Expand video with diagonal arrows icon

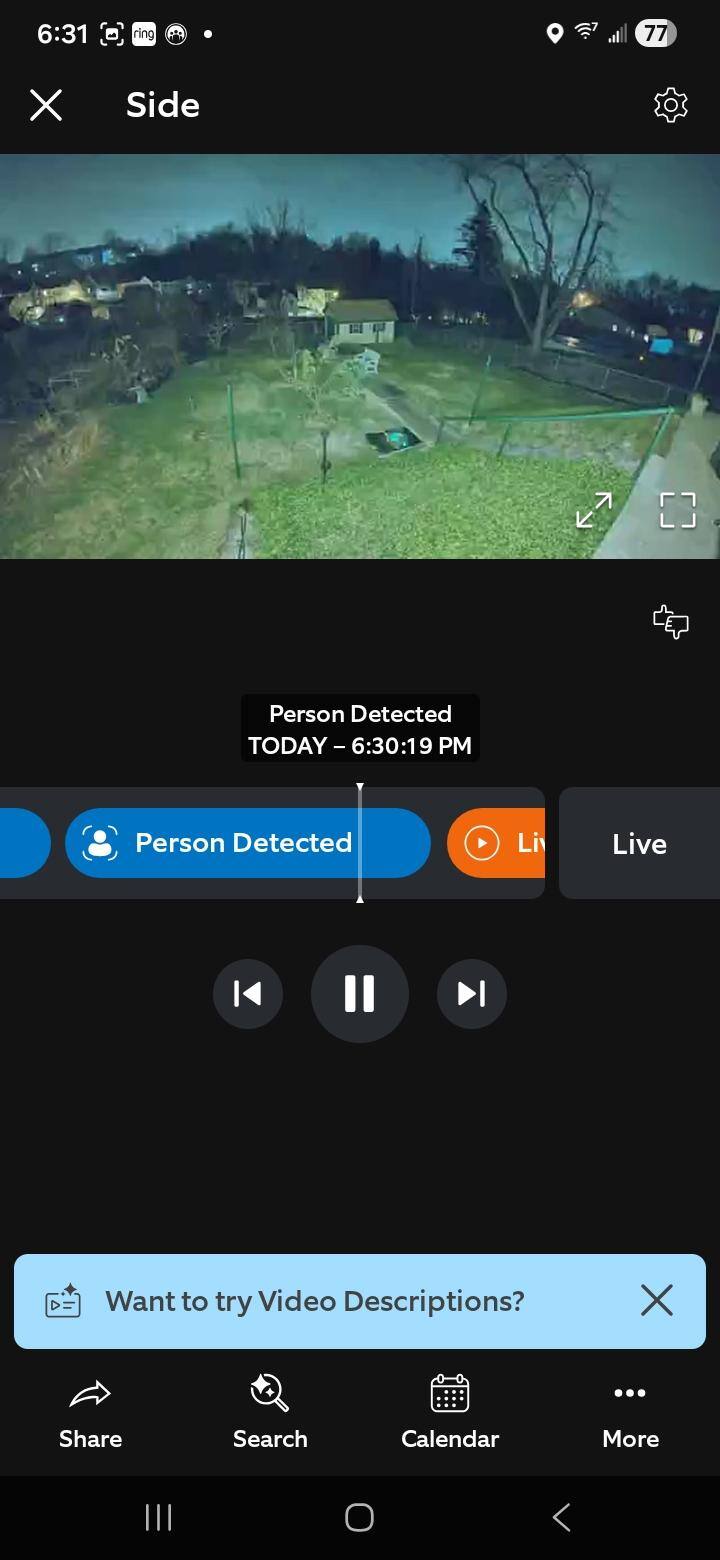(x=594, y=510)
